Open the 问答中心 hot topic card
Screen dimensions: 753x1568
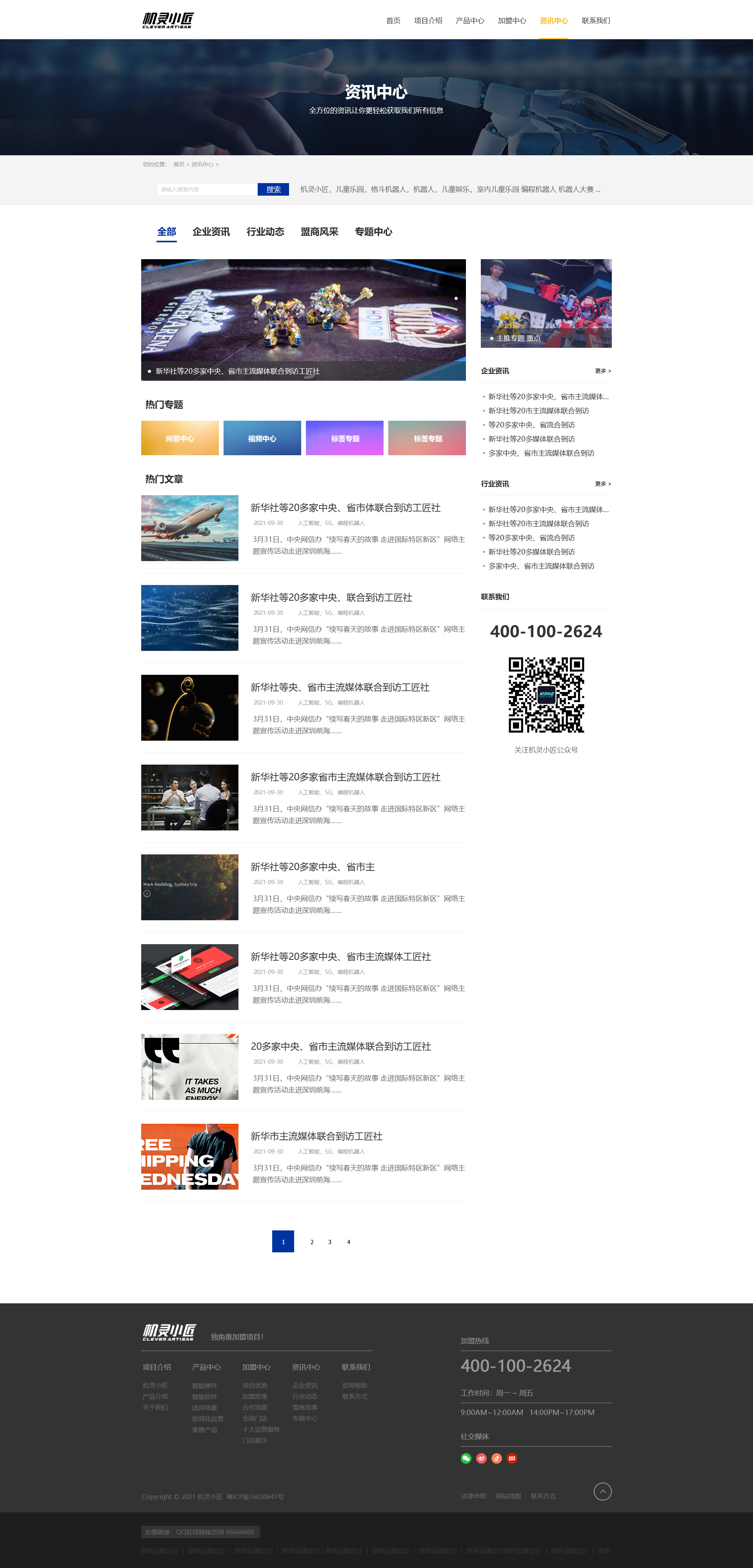pyautogui.click(x=180, y=438)
